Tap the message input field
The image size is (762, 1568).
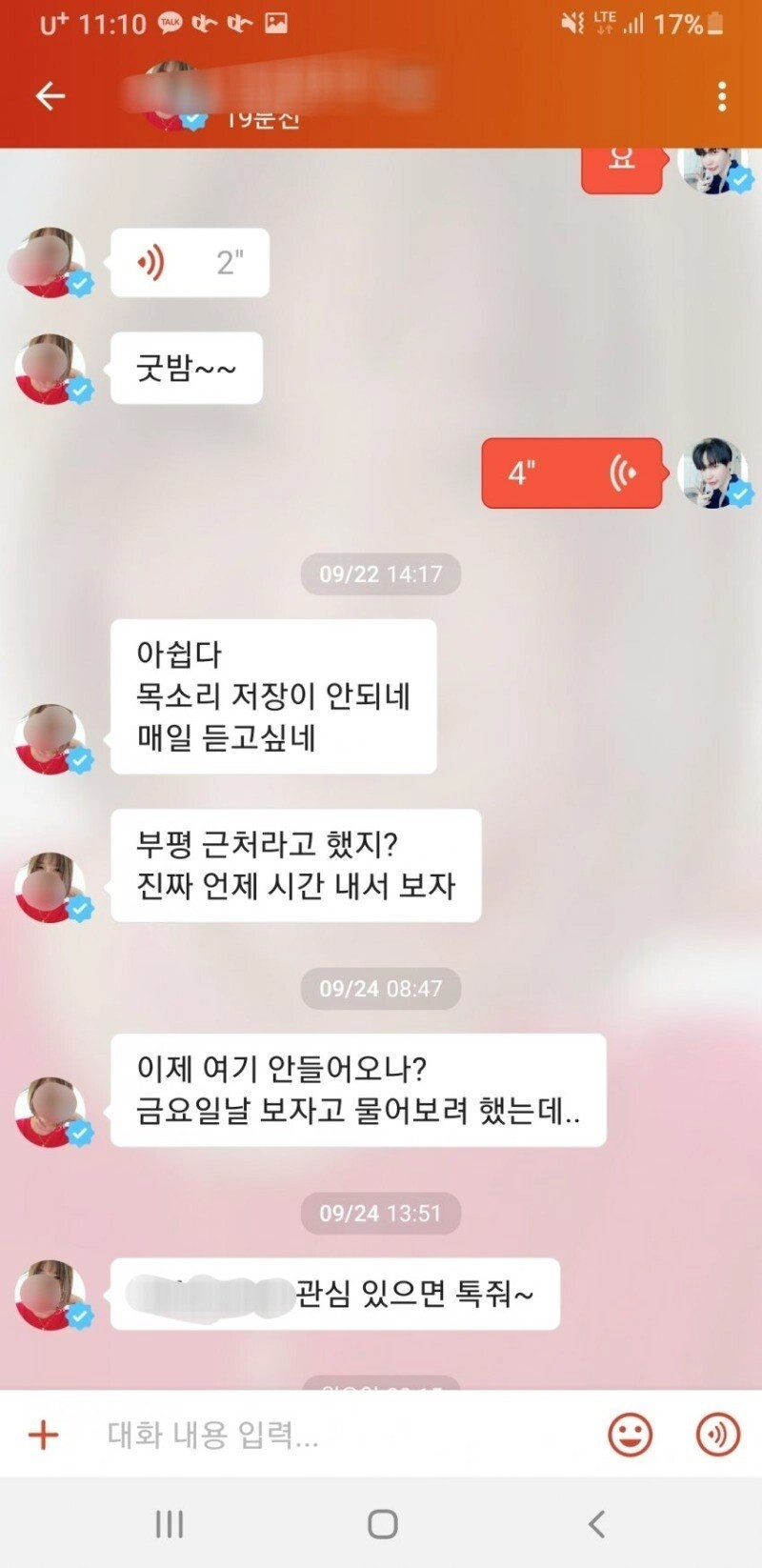click(333, 1435)
